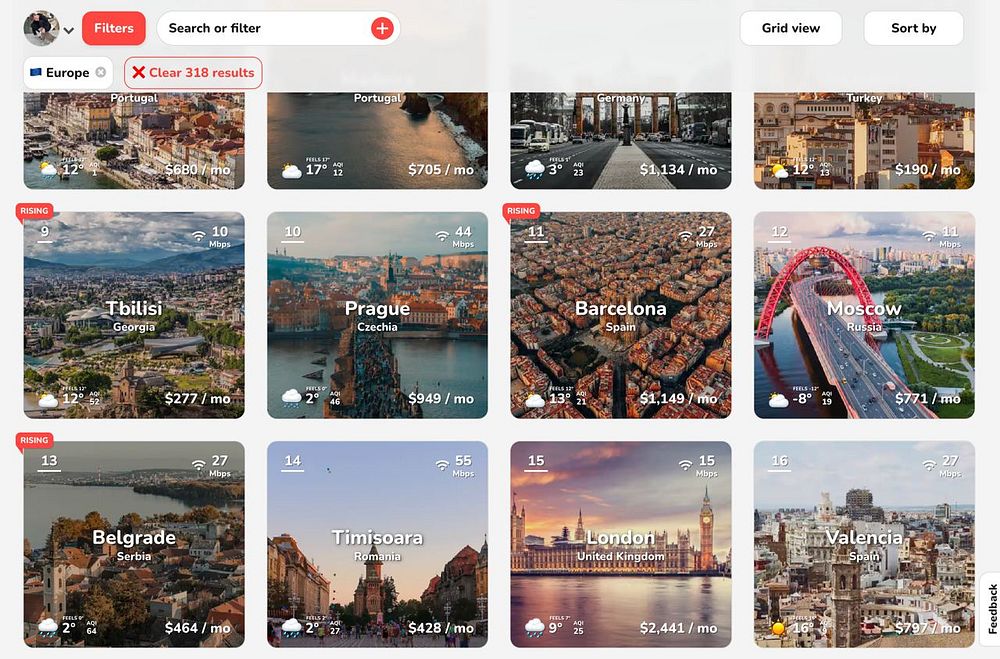Image resolution: width=1000 pixels, height=659 pixels.
Task: Switch layout using Grid view button
Action: pos(790,28)
